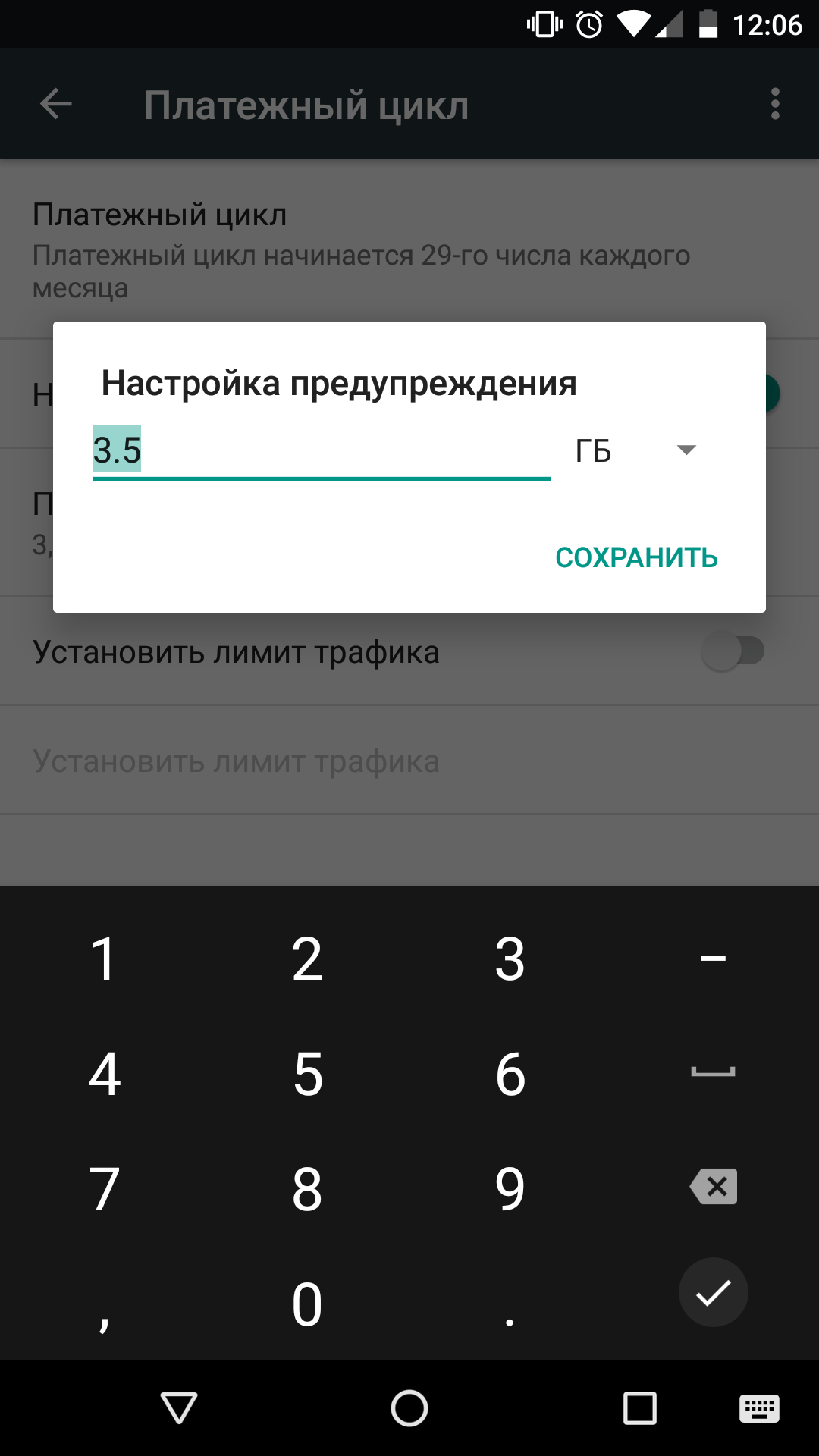The image size is (819, 1456).
Task: Open the ГБ unit dropdown
Action: click(637, 450)
